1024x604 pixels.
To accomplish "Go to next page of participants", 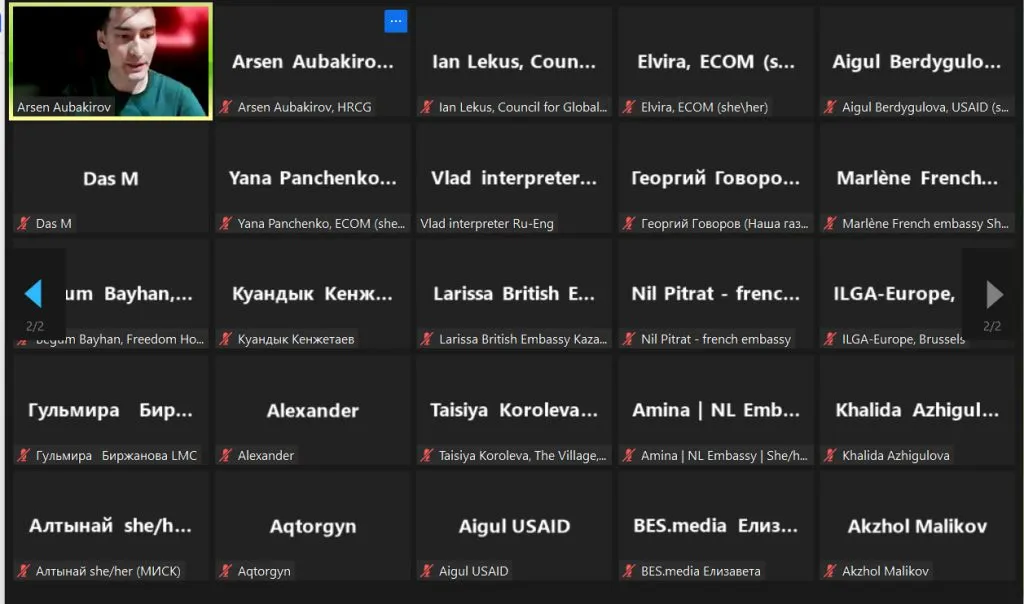I will click(993, 294).
